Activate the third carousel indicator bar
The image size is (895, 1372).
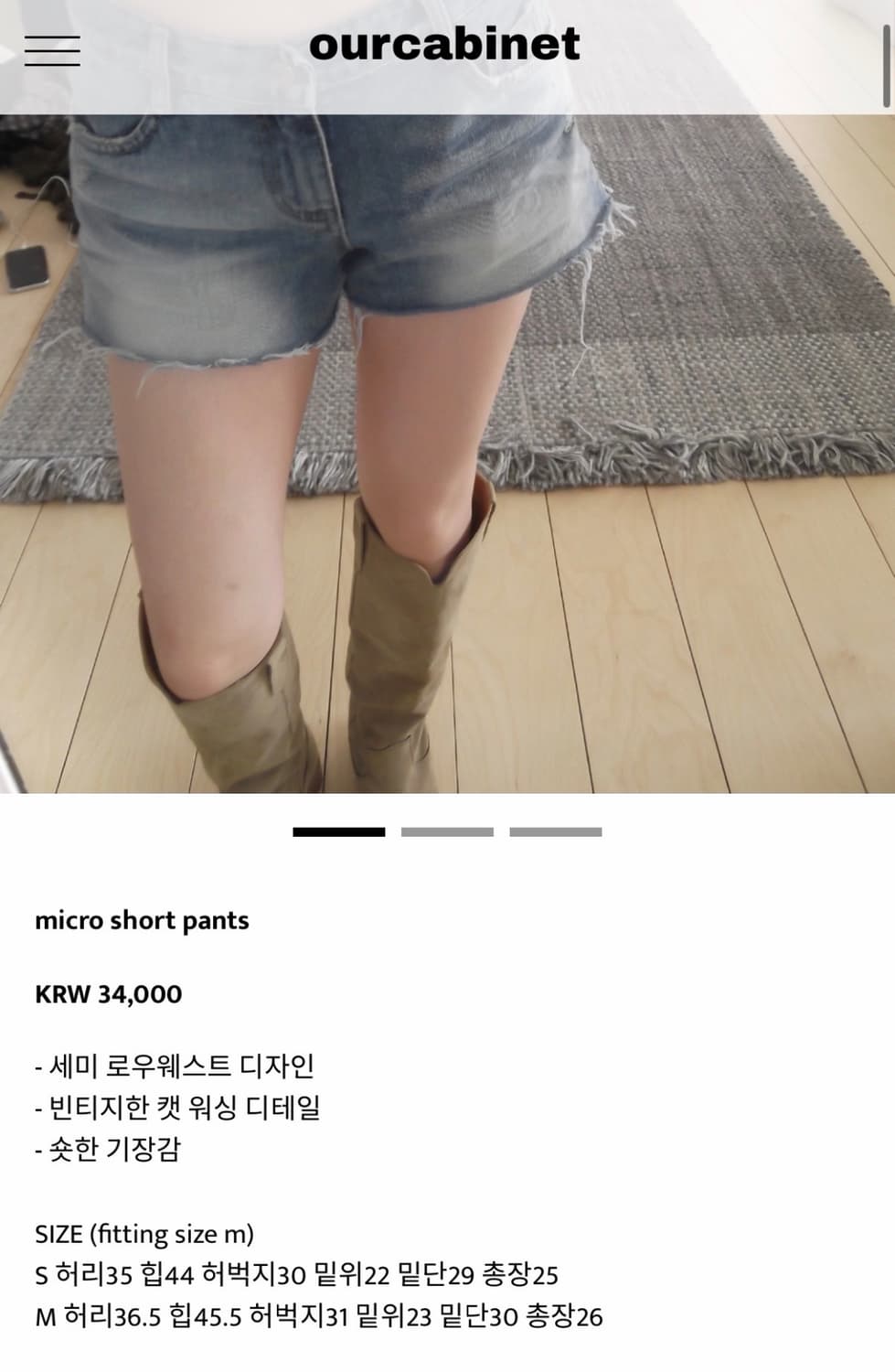tap(556, 832)
